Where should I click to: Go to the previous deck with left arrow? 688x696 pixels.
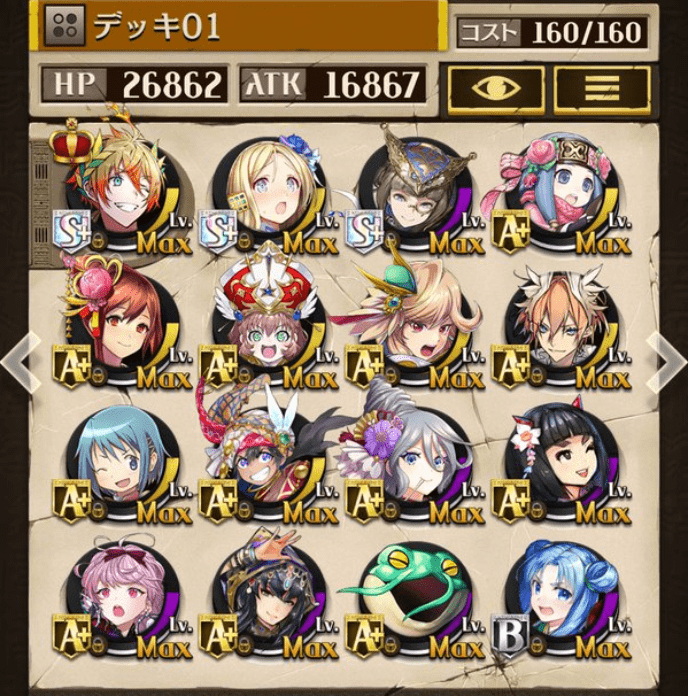[20, 360]
